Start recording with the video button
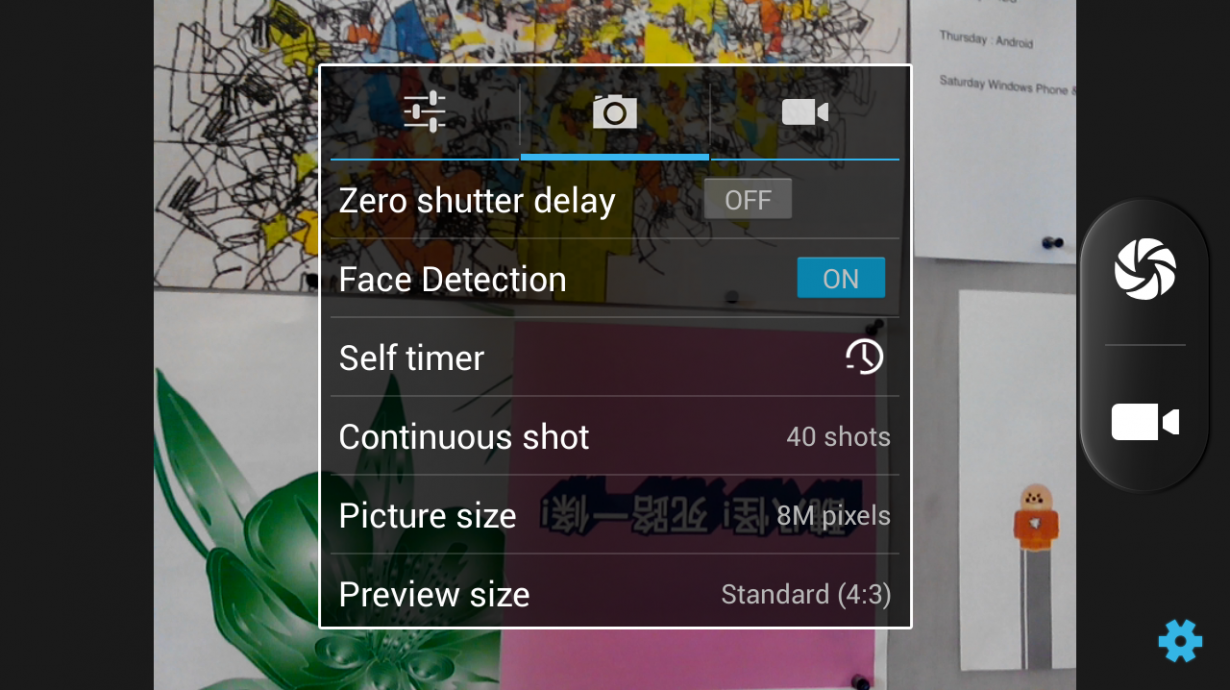 point(1145,422)
